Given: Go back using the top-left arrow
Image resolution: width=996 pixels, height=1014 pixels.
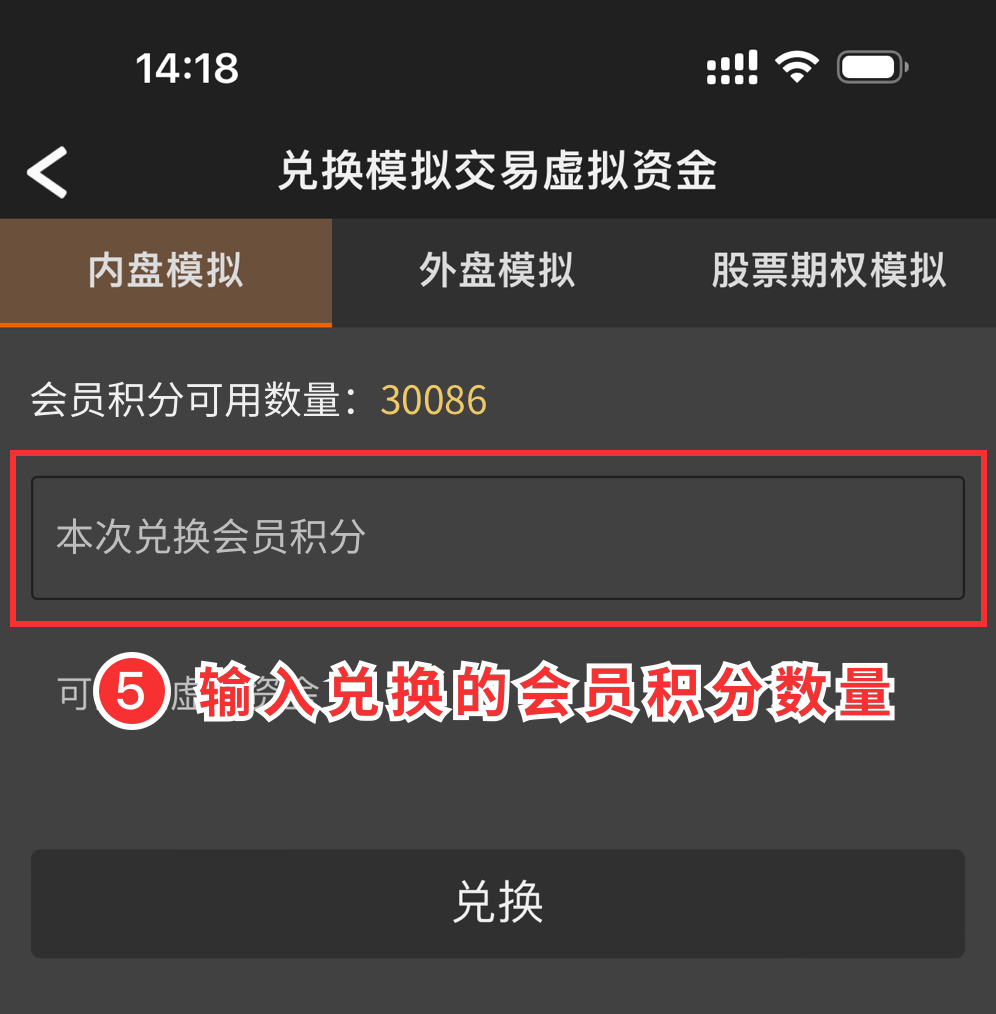Looking at the screenshot, I should point(47,171).
